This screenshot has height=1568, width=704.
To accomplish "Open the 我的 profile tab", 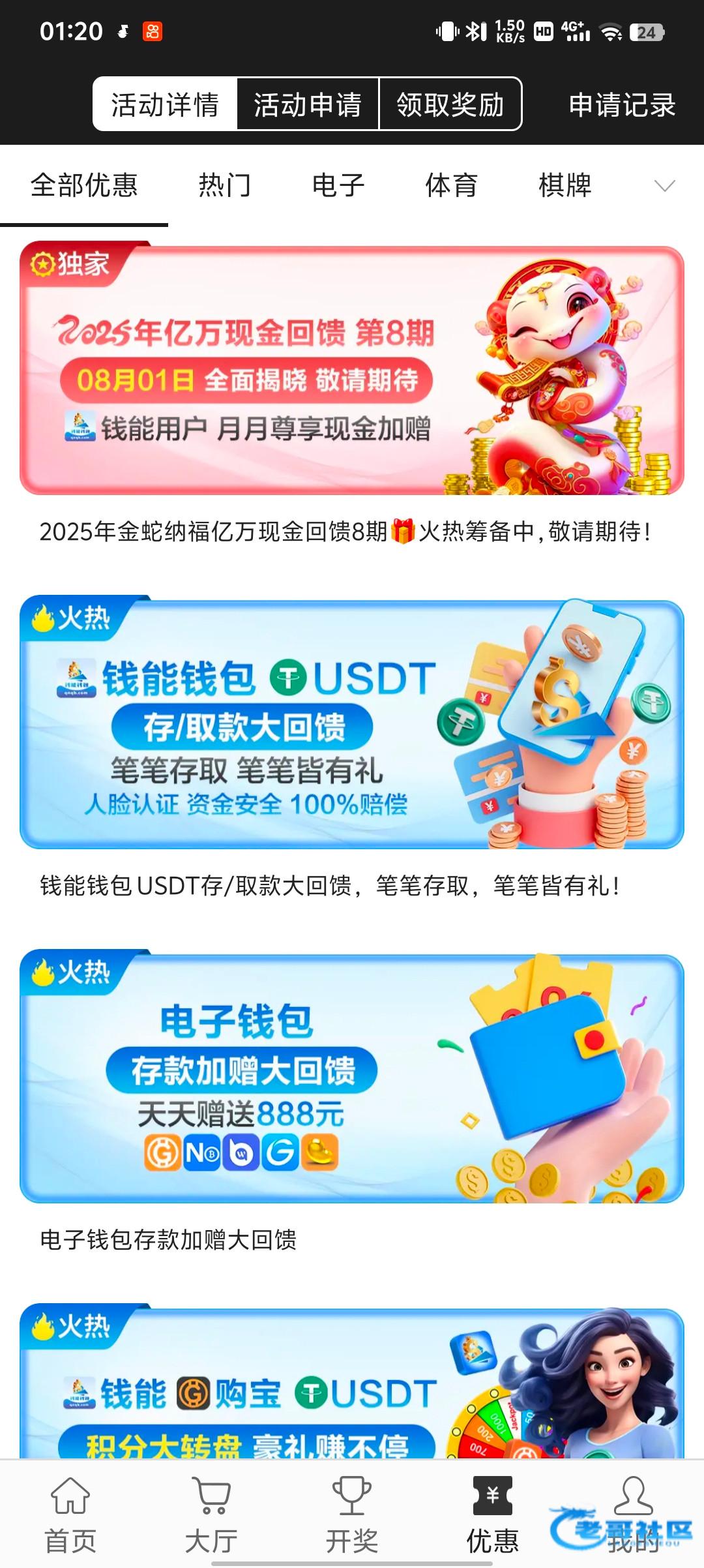I will 633,1515.
